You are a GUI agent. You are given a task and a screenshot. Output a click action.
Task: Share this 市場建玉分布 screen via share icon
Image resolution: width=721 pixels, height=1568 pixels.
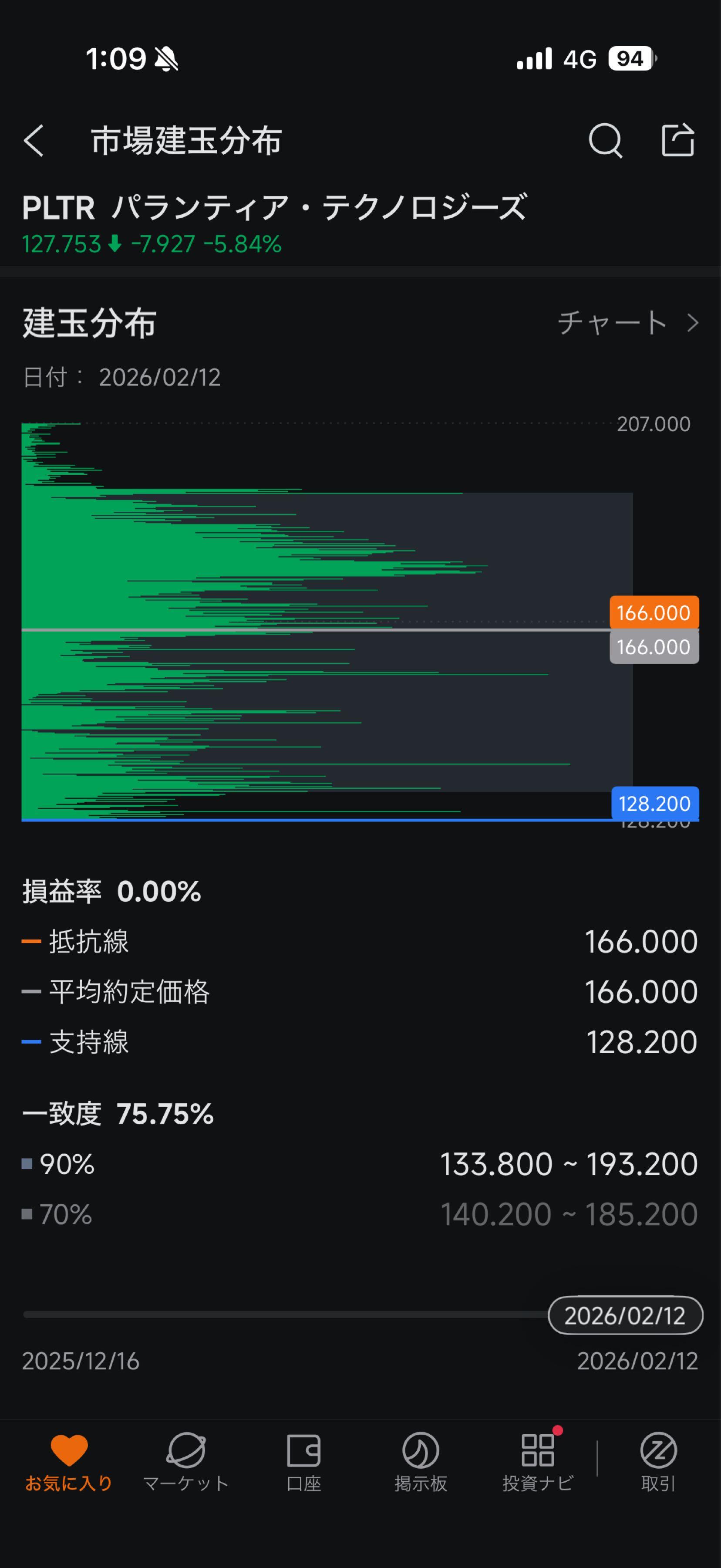coord(678,141)
